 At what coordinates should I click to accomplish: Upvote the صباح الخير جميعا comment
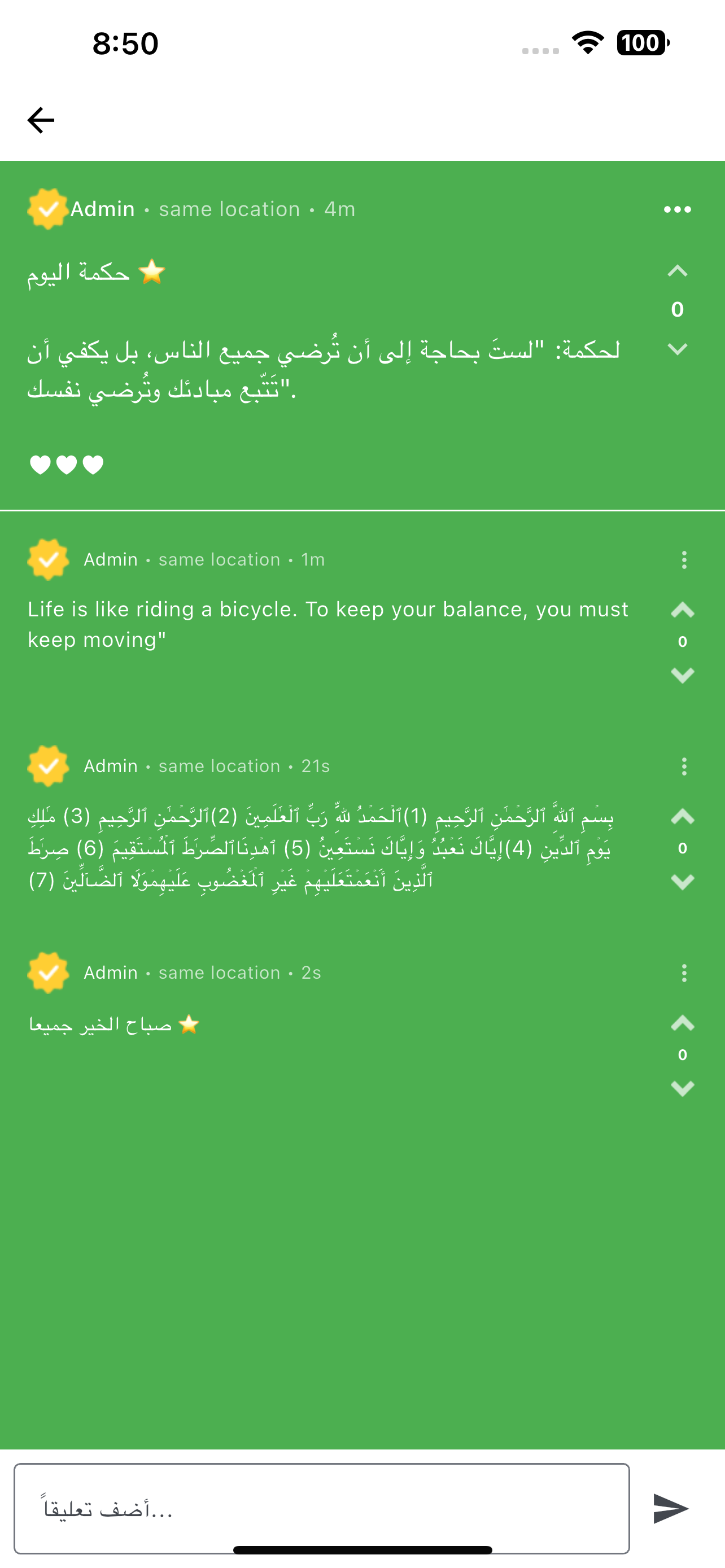coord(683,1023)
